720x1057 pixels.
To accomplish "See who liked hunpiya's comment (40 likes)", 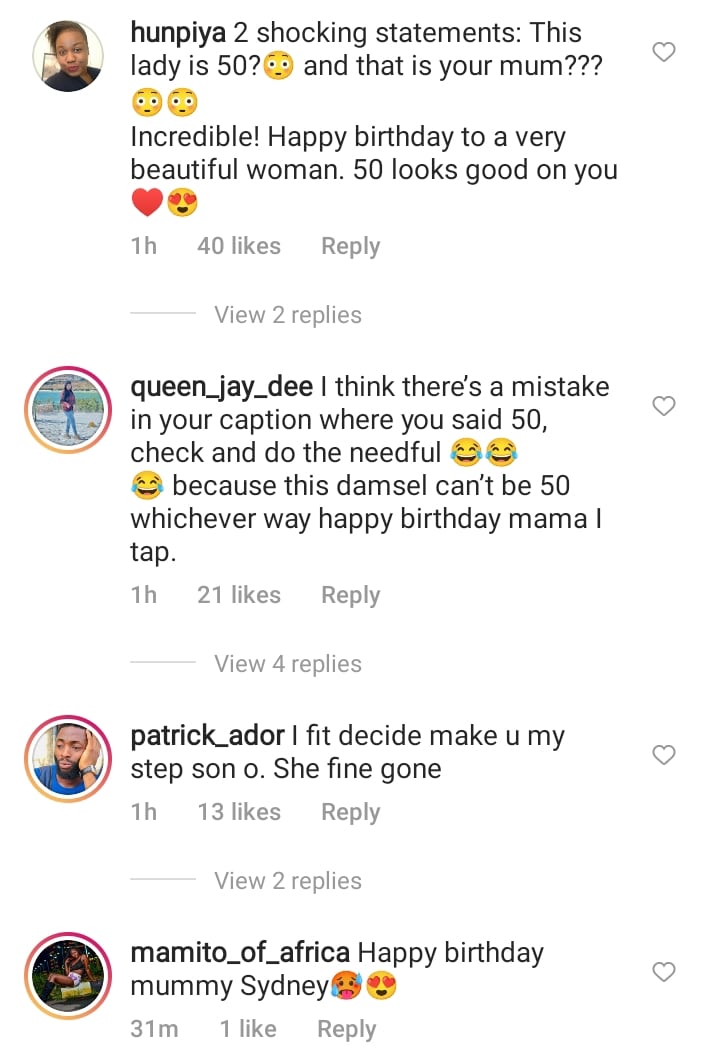I will point(239,246).
